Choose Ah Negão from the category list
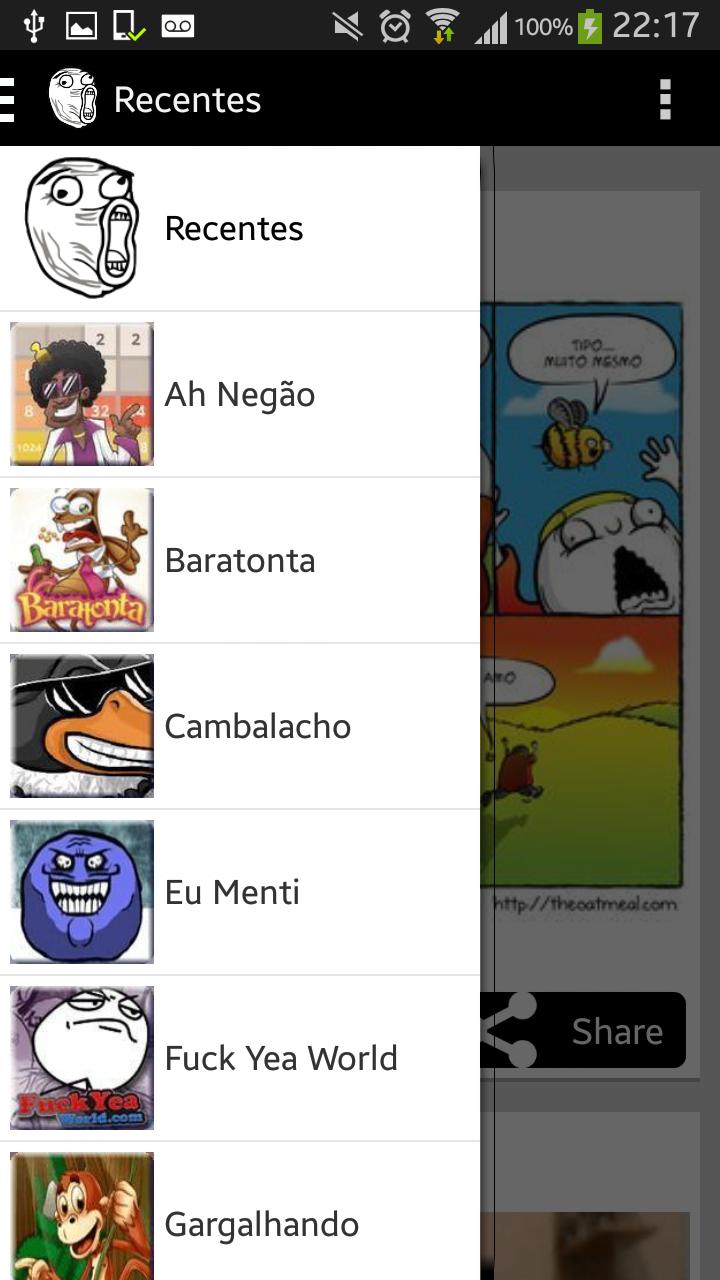The width and height of the screenshot is (720, 1280). click(x=238, y=393)
